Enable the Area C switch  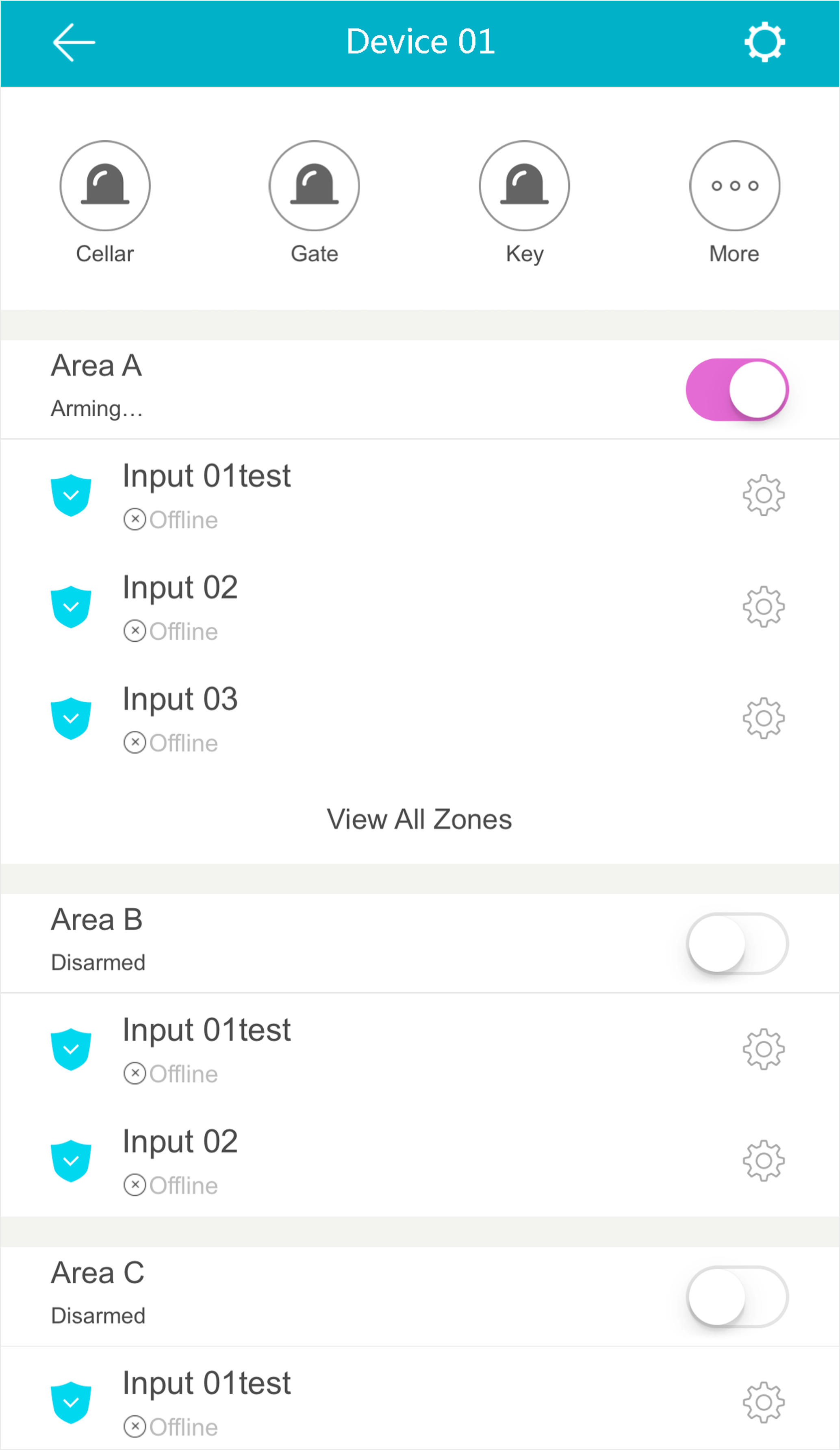[x=737, y=1296]
